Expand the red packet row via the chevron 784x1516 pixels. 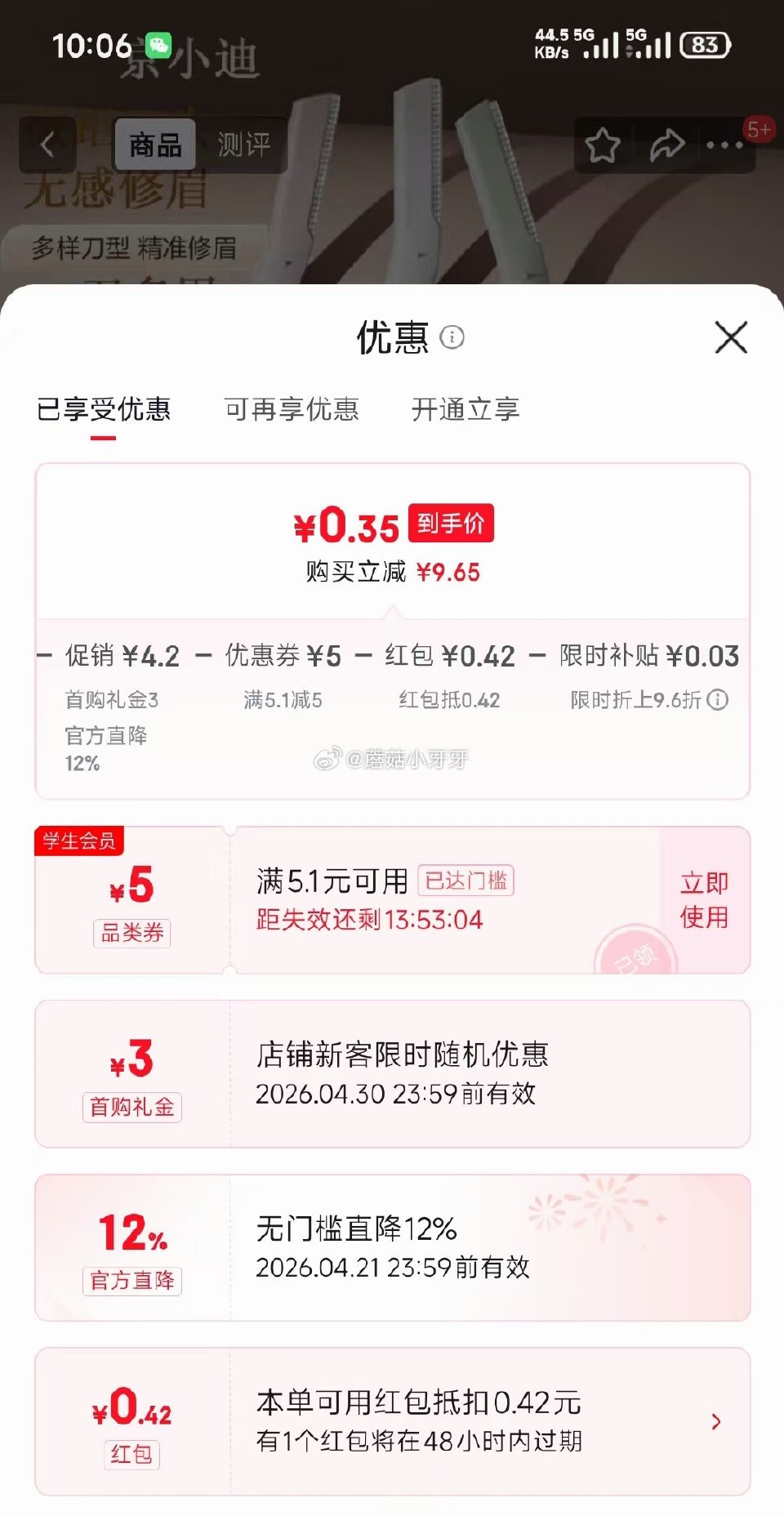coord(717,1420)
